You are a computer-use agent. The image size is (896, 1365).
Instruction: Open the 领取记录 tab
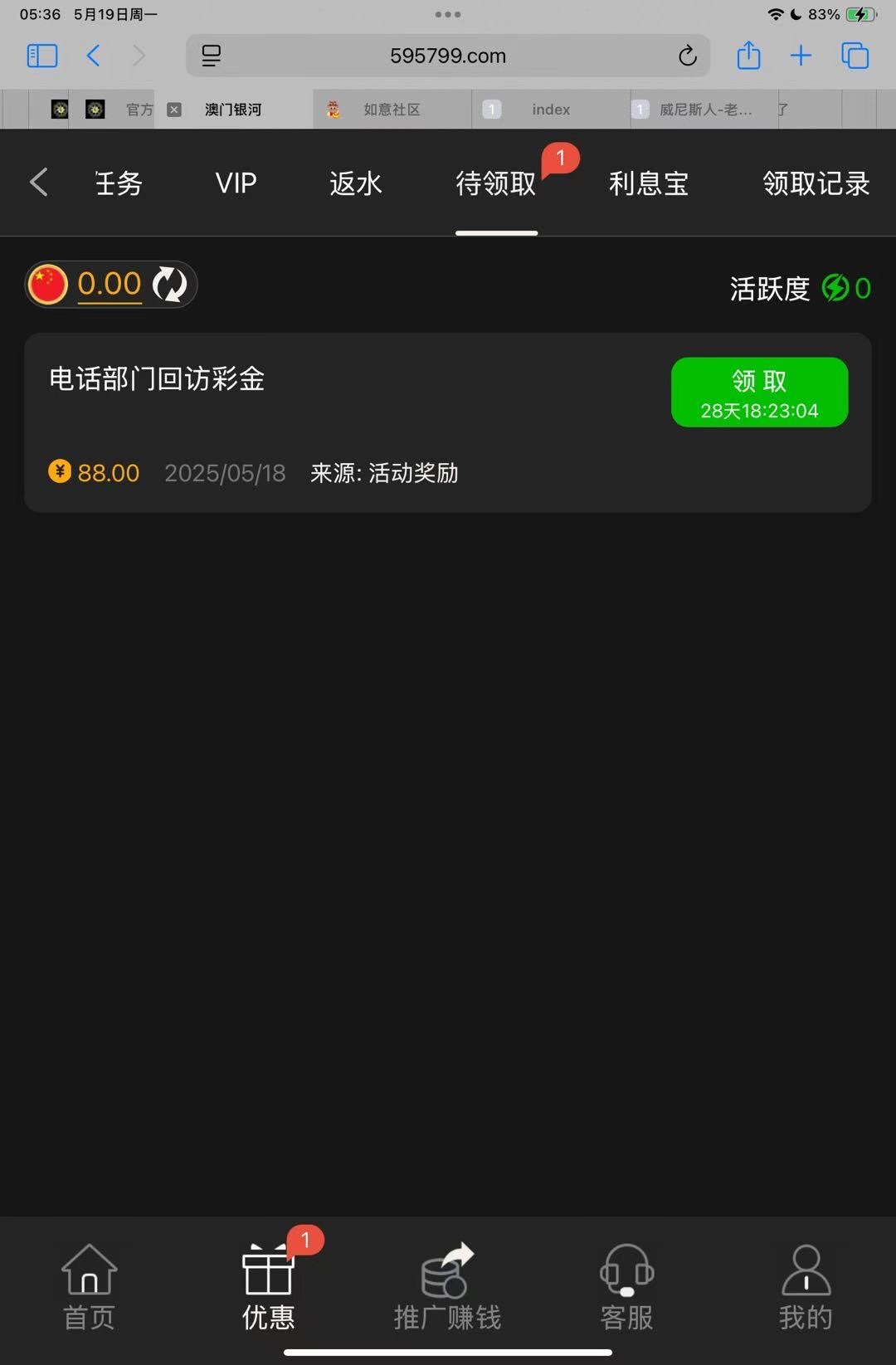[x=815, y=183]
